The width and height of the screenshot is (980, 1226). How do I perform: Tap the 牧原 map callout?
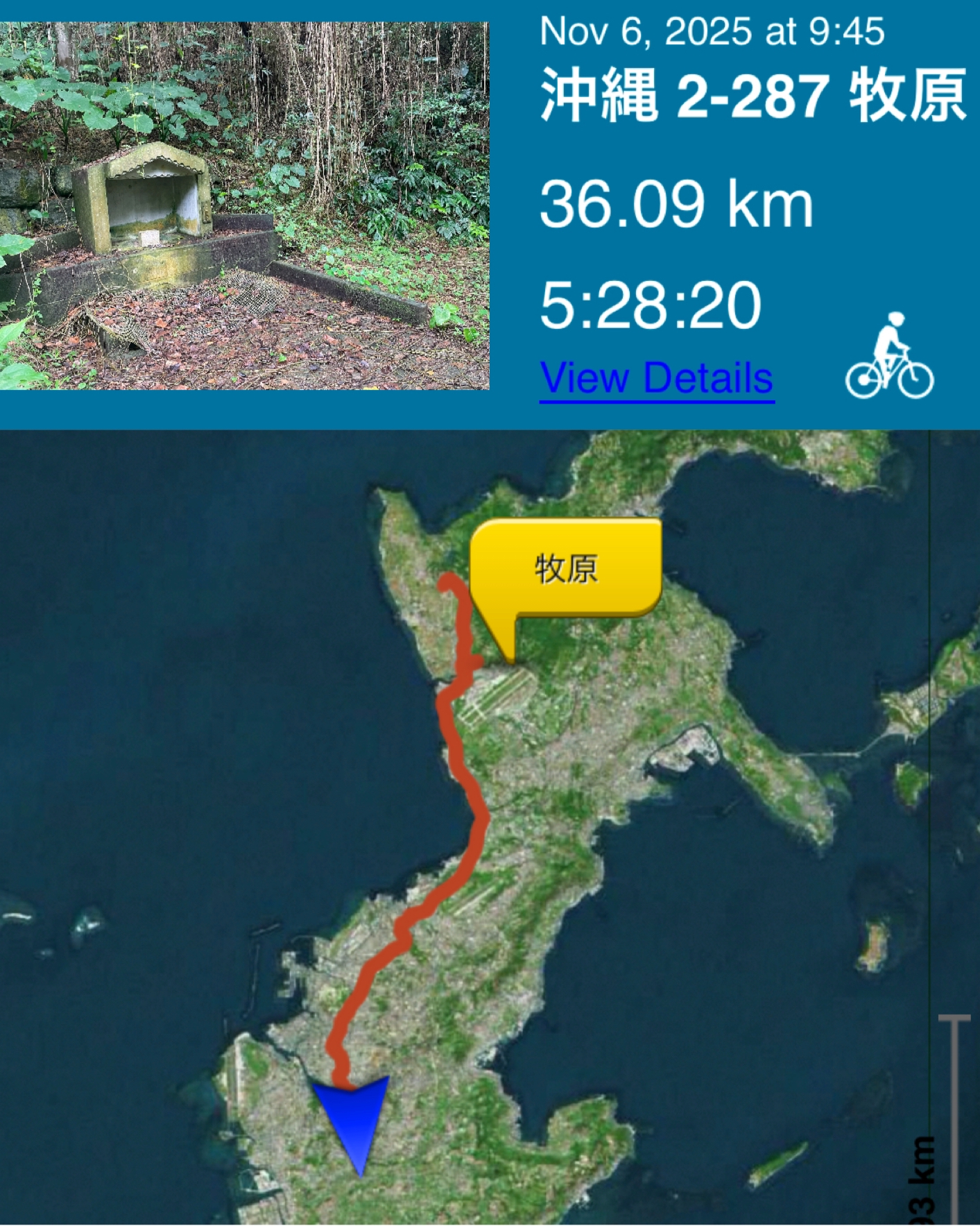(565, 568)
